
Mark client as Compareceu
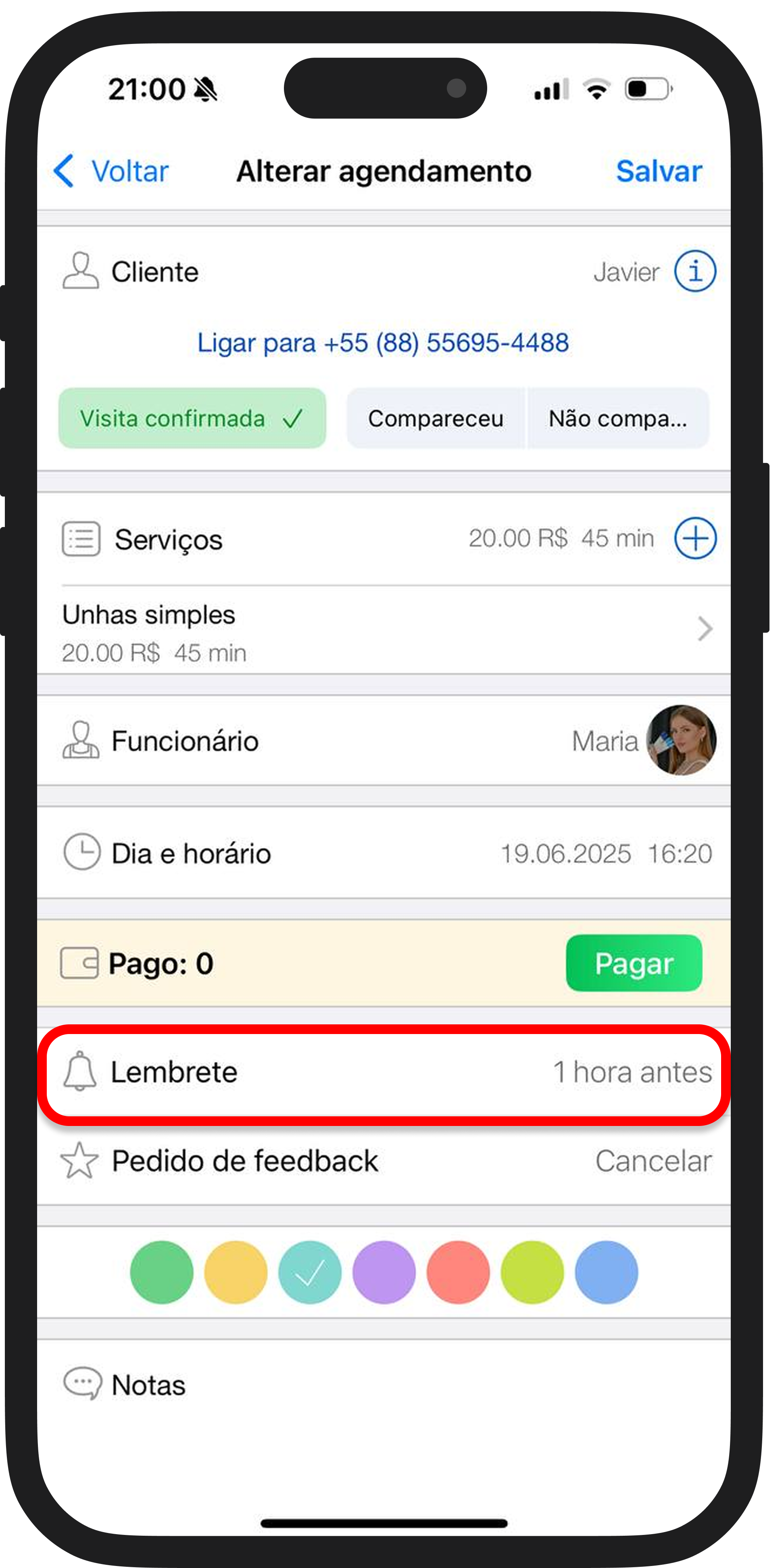(435, 418)
